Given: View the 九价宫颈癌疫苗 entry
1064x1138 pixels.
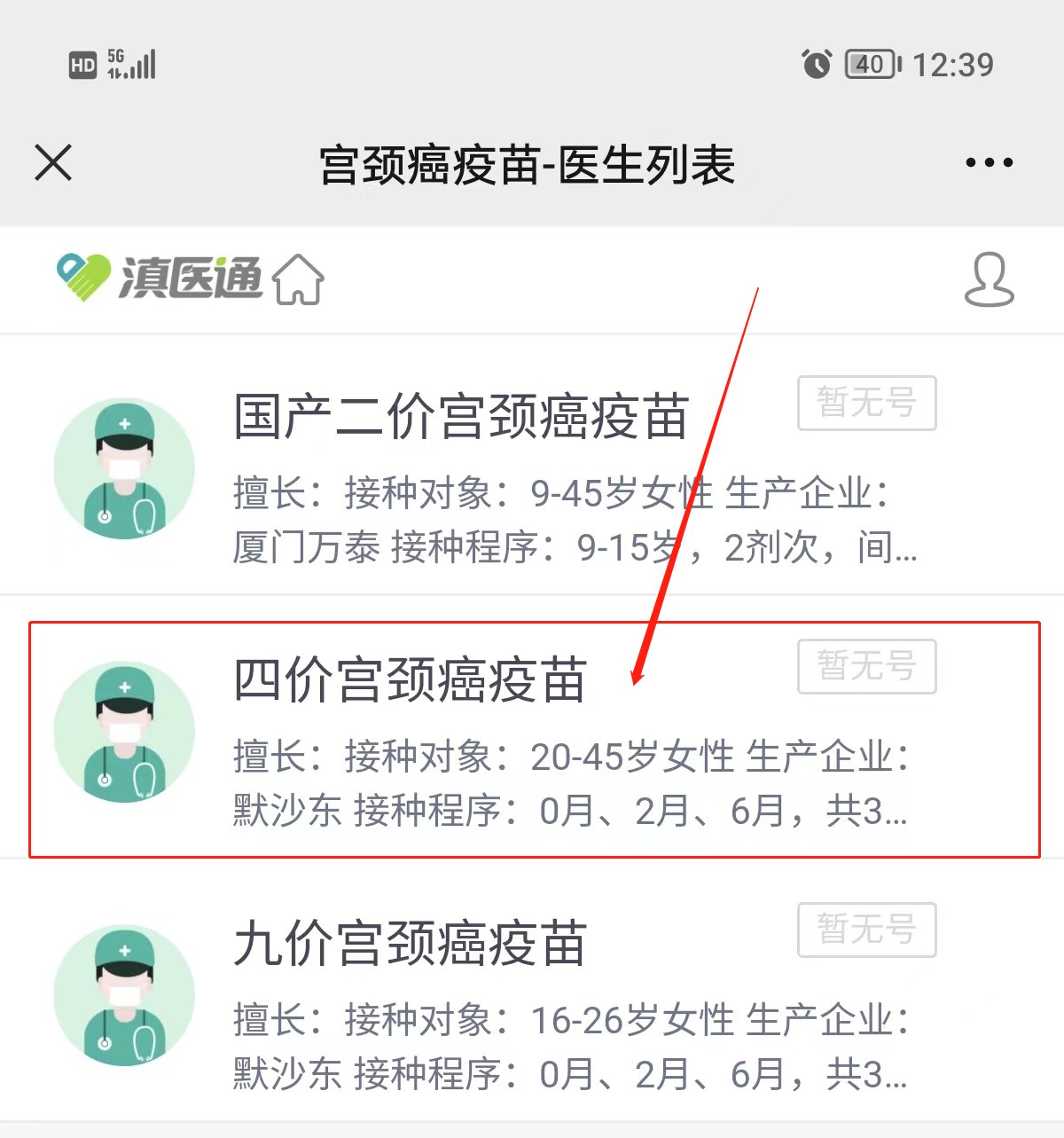Looking at the screenshot, I should 410,944.
